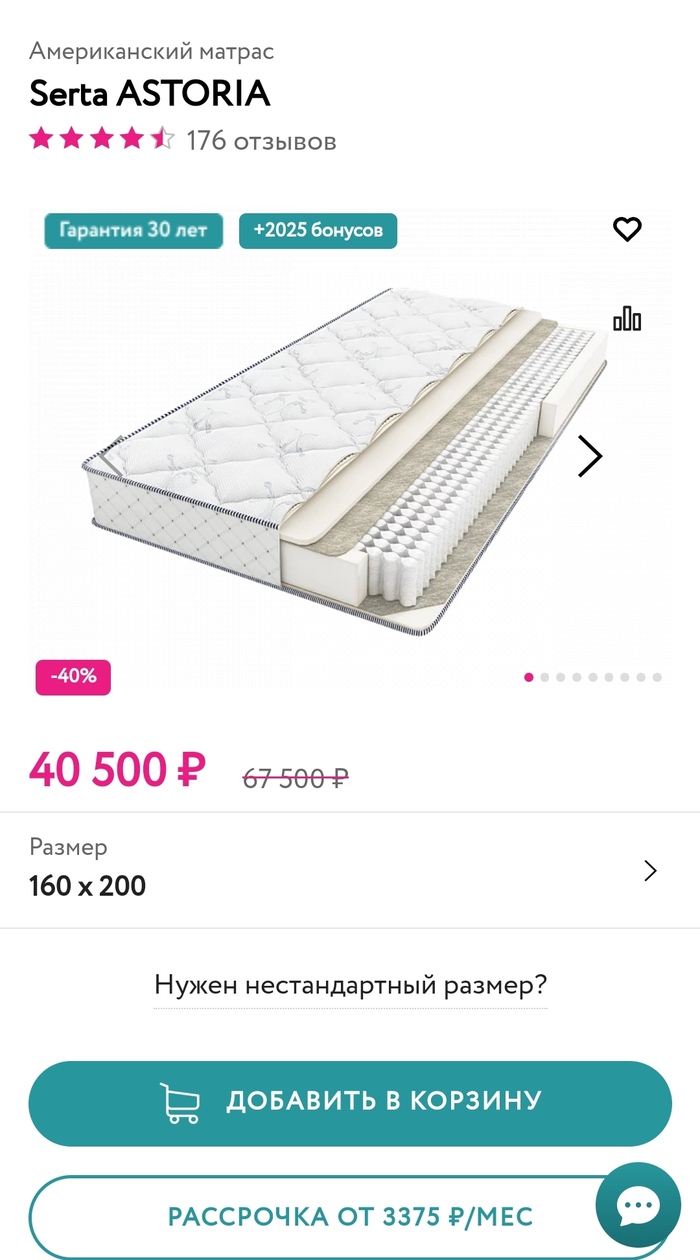Add mattress to favorites with heart icon
The width and height of the screenshot is (700, 1260).
627,230
